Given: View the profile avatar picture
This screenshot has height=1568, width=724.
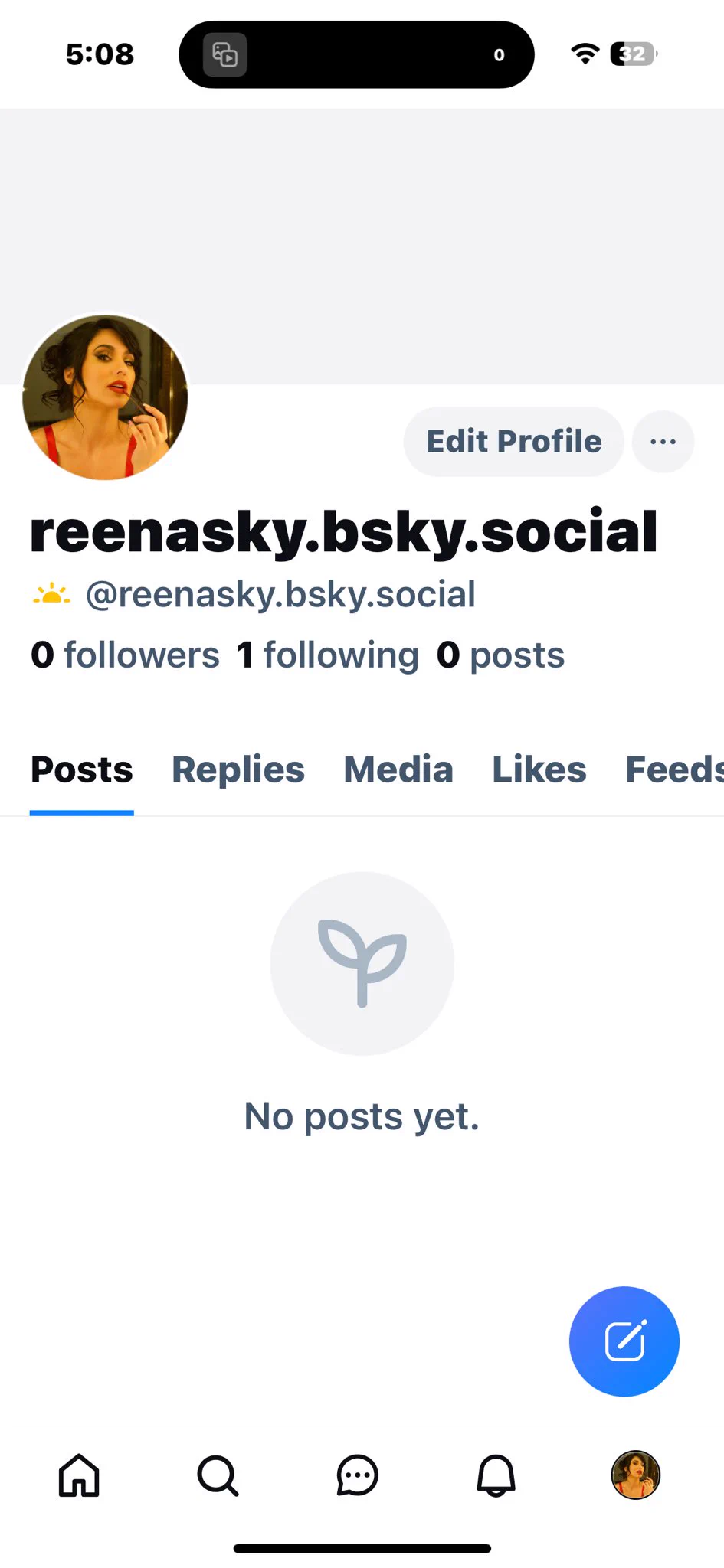Looking at the screenshot, I should pyautogui.click(x=105, y=397).
